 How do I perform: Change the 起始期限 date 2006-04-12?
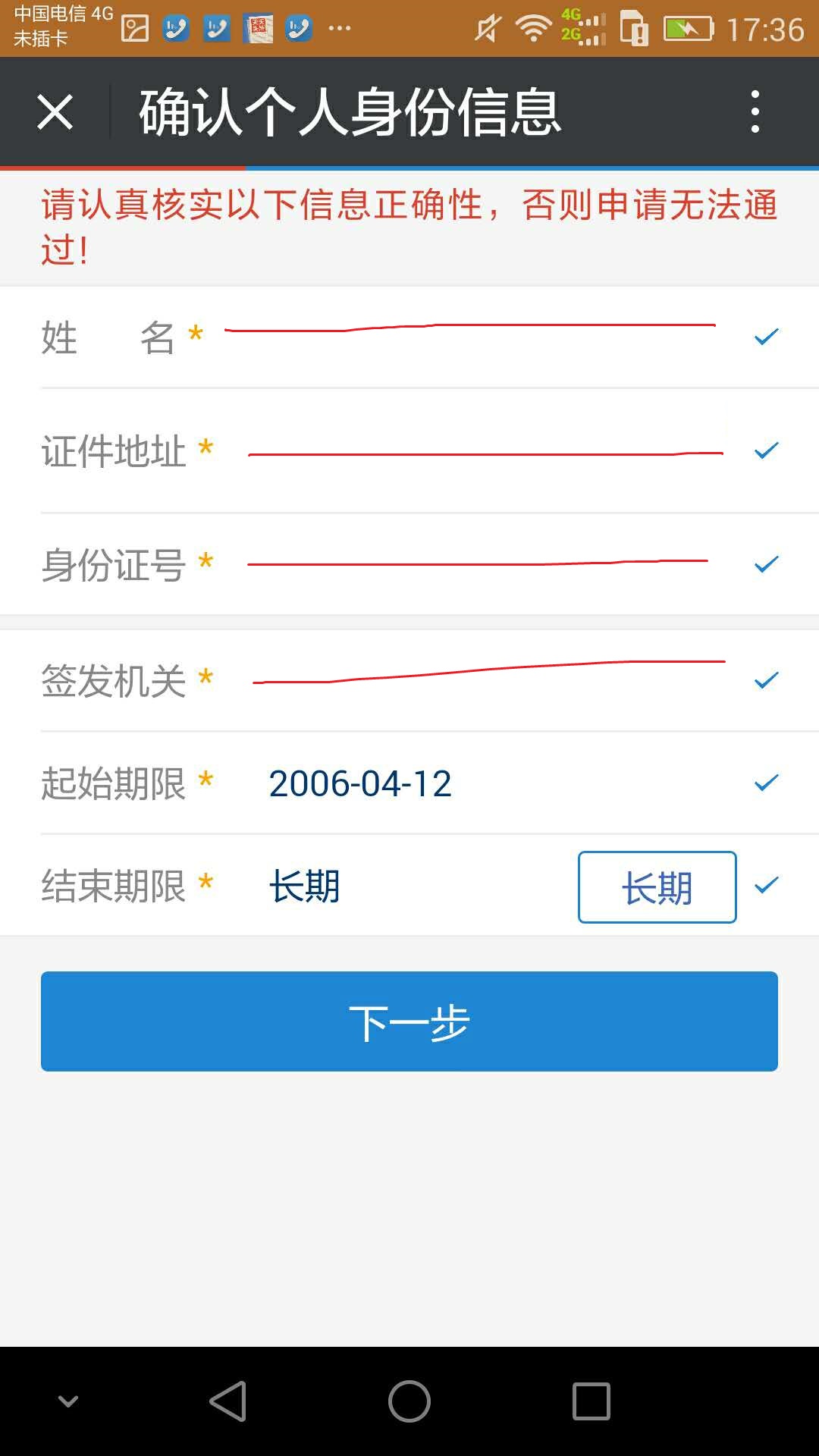coord(360,783)
